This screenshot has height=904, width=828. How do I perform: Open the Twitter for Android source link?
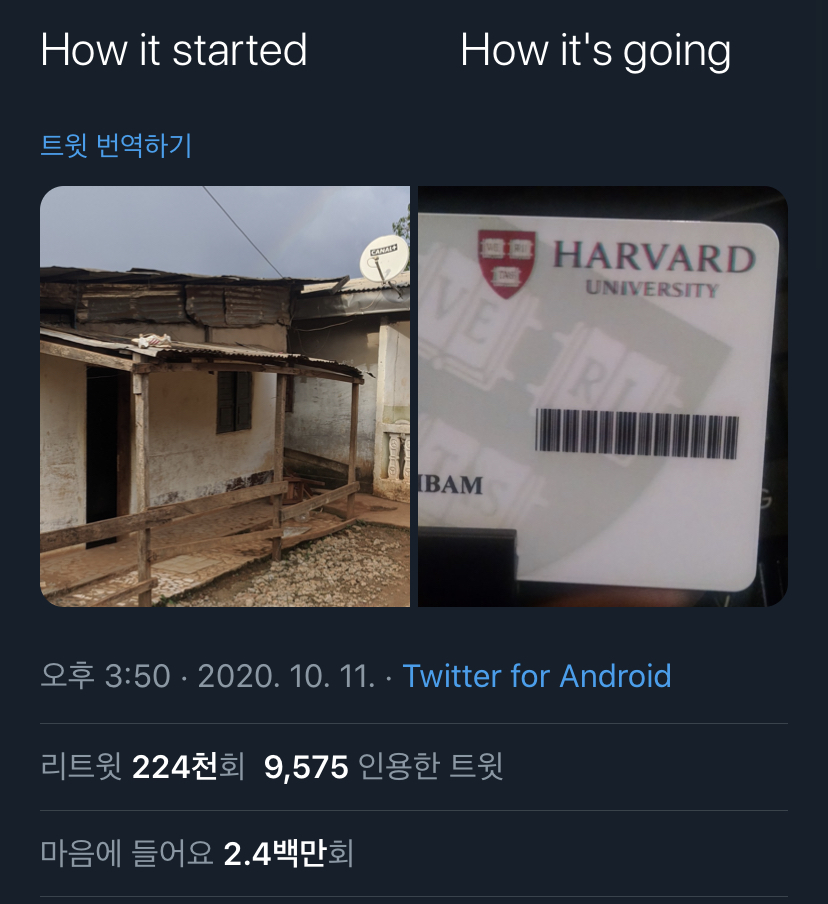click(536, 676)
